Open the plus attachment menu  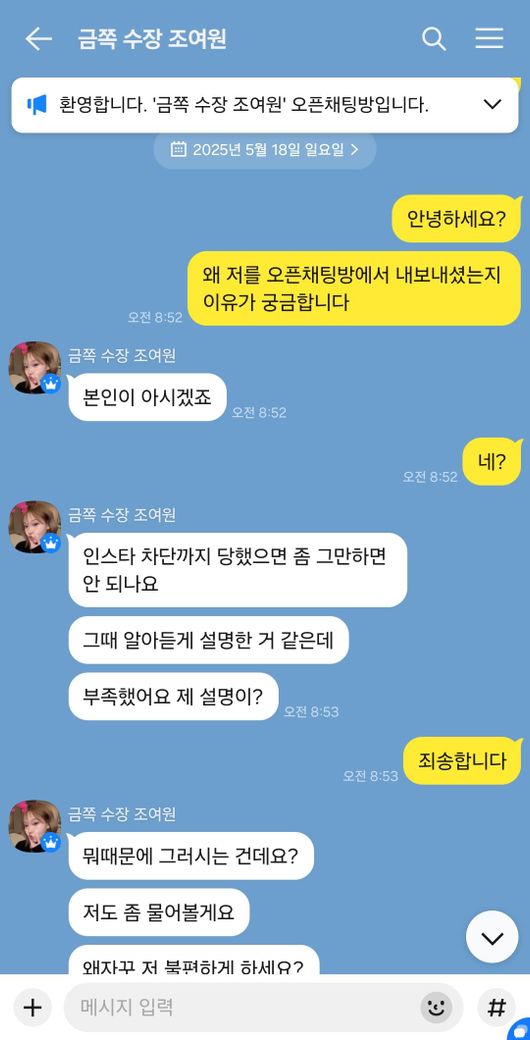point(32,1008)
